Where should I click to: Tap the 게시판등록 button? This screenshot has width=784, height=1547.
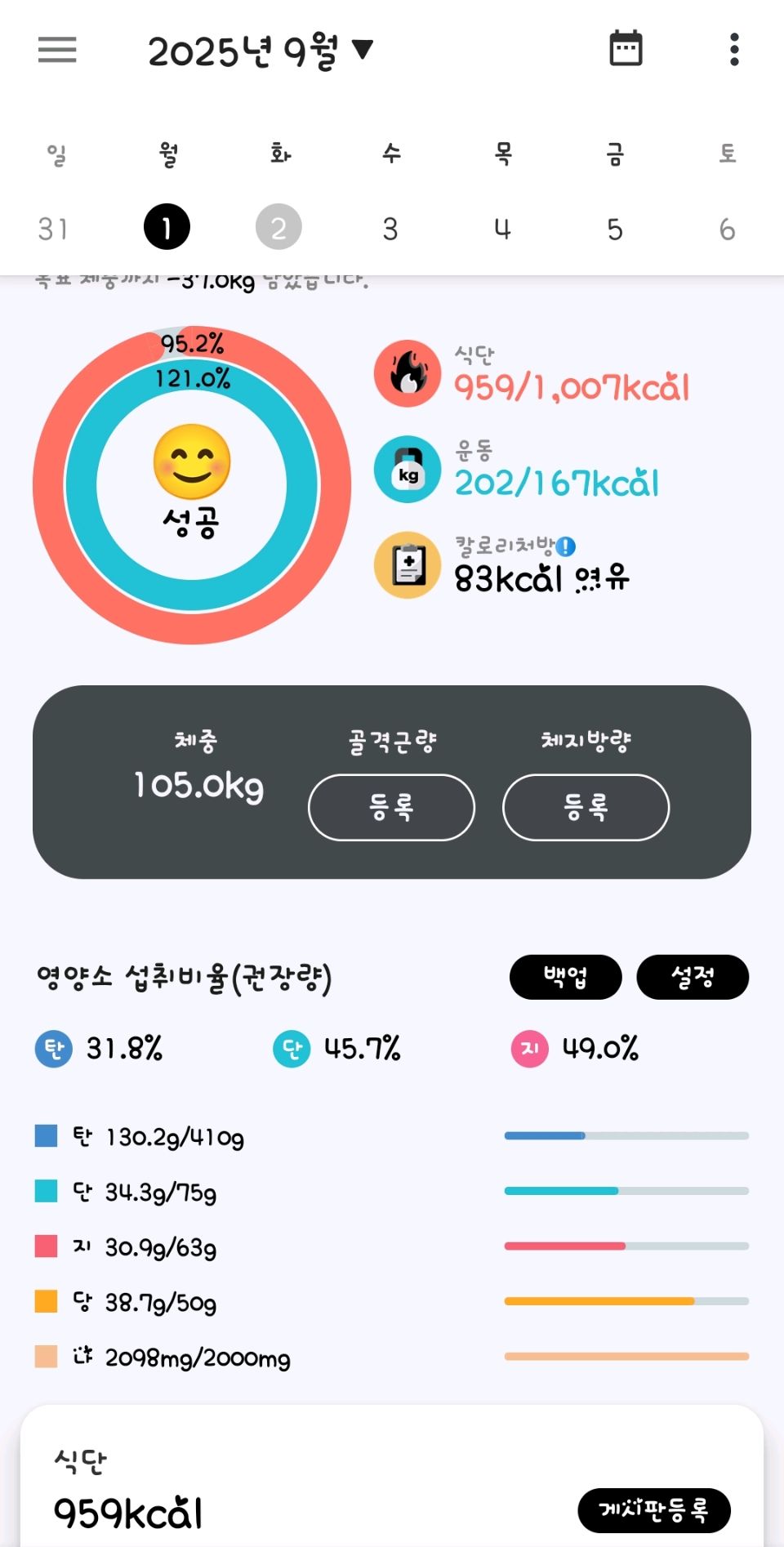click(x=653, y=1510)
